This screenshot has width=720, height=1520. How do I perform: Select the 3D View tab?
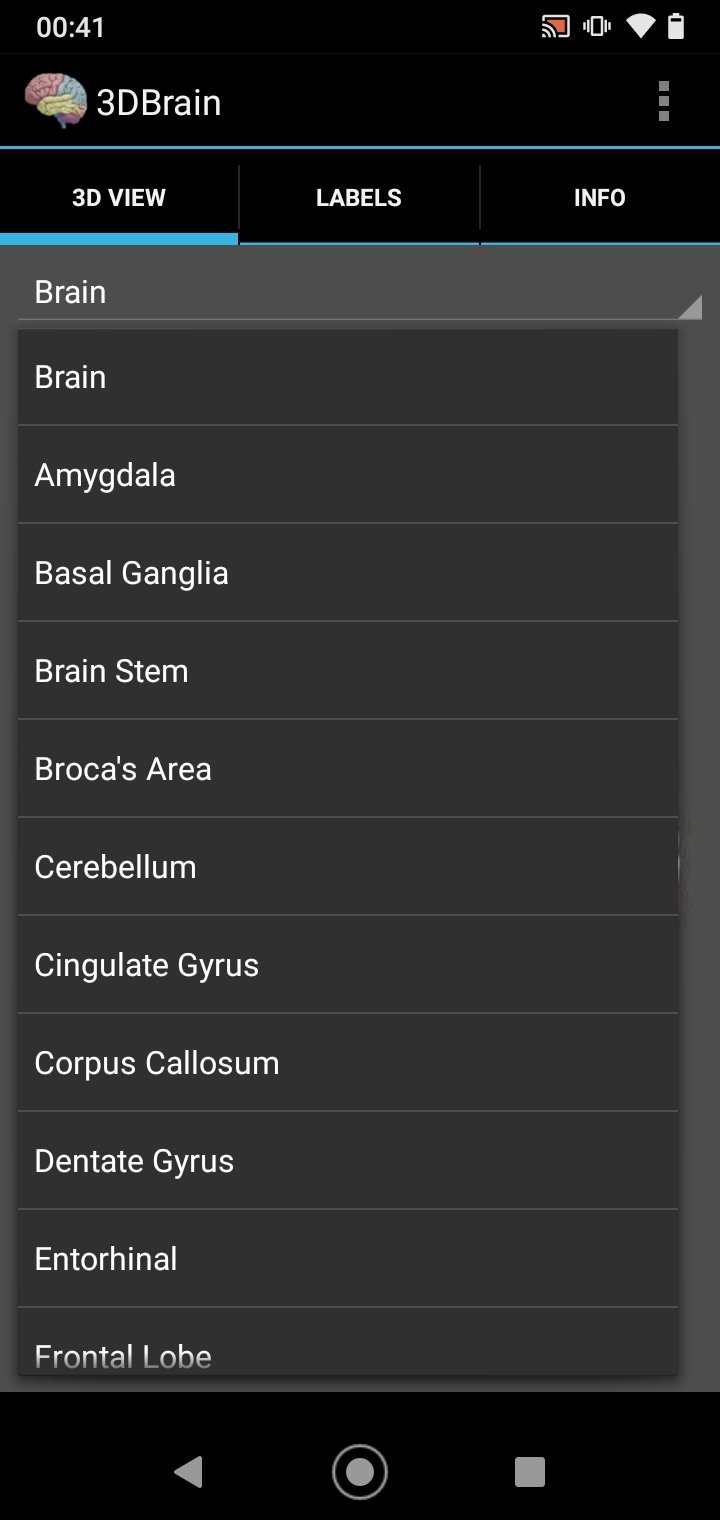coord(119,198)
